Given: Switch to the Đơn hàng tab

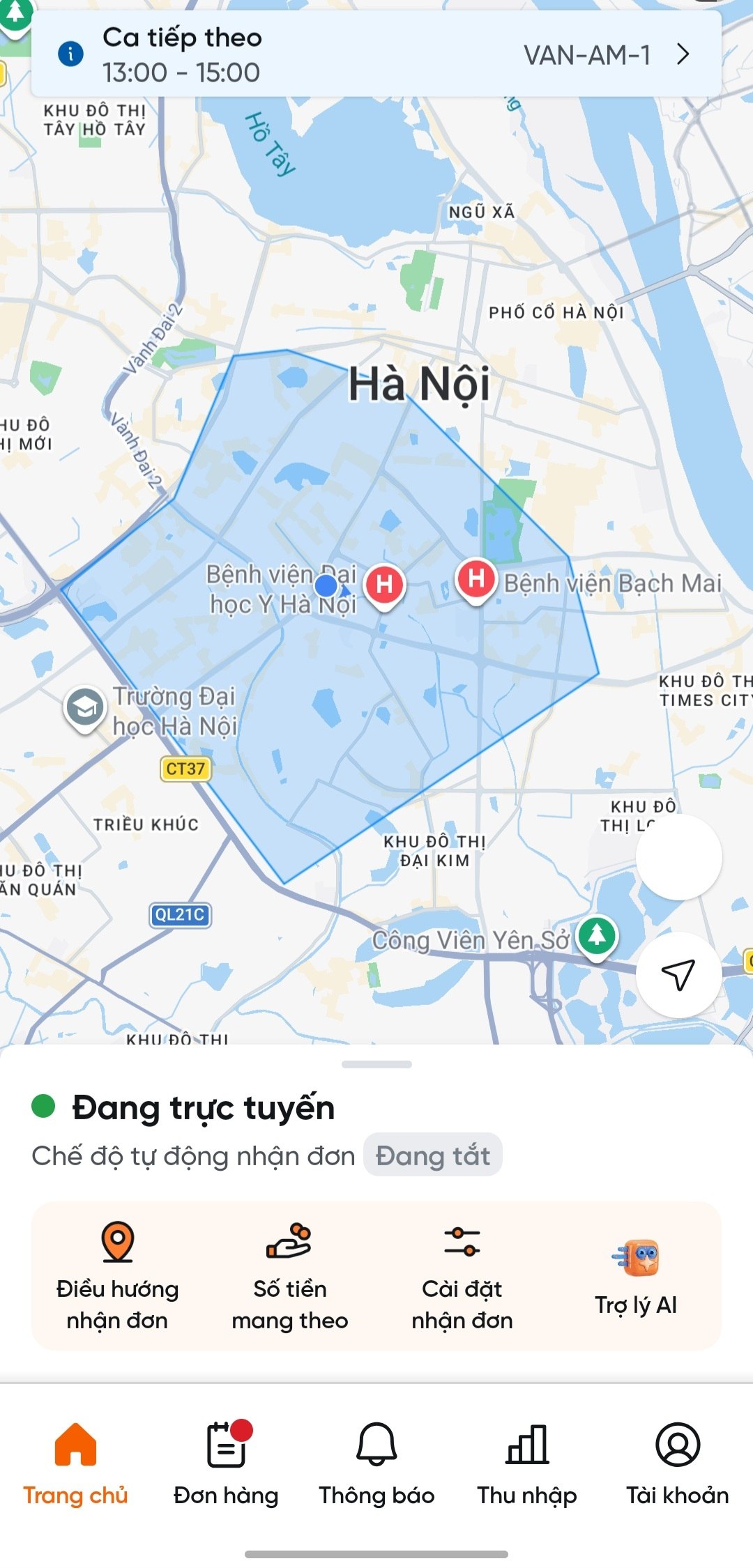Looking at the screenshot, I should coord(226,1463).
